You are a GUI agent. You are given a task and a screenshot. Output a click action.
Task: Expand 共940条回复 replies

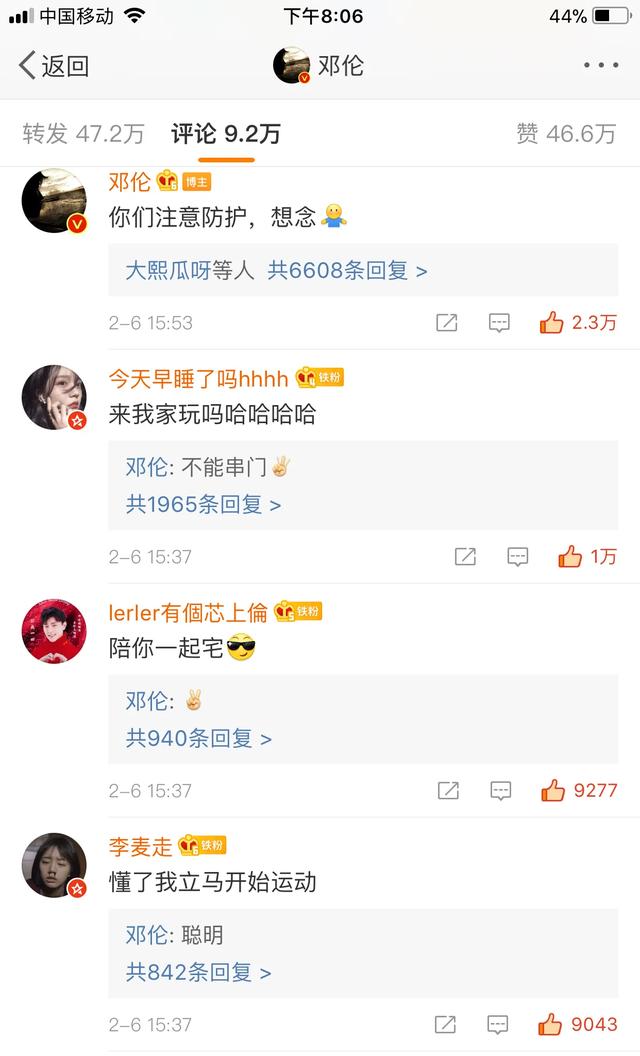tap(199, 739)
